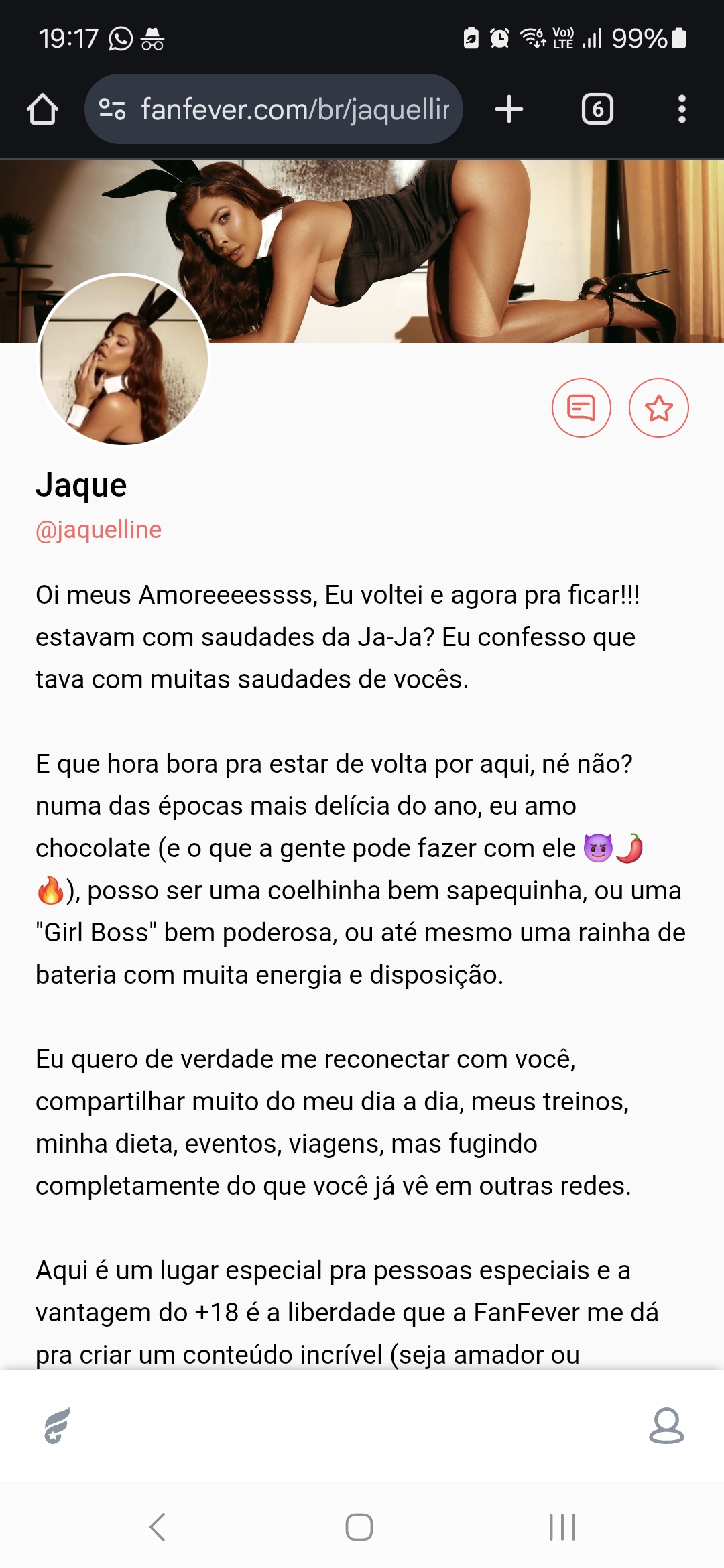Tap the WhatsApp icon in the status bar
The width and height of the screenshot is (724, 1568).
pyautogui.click(x=119, y=38)
